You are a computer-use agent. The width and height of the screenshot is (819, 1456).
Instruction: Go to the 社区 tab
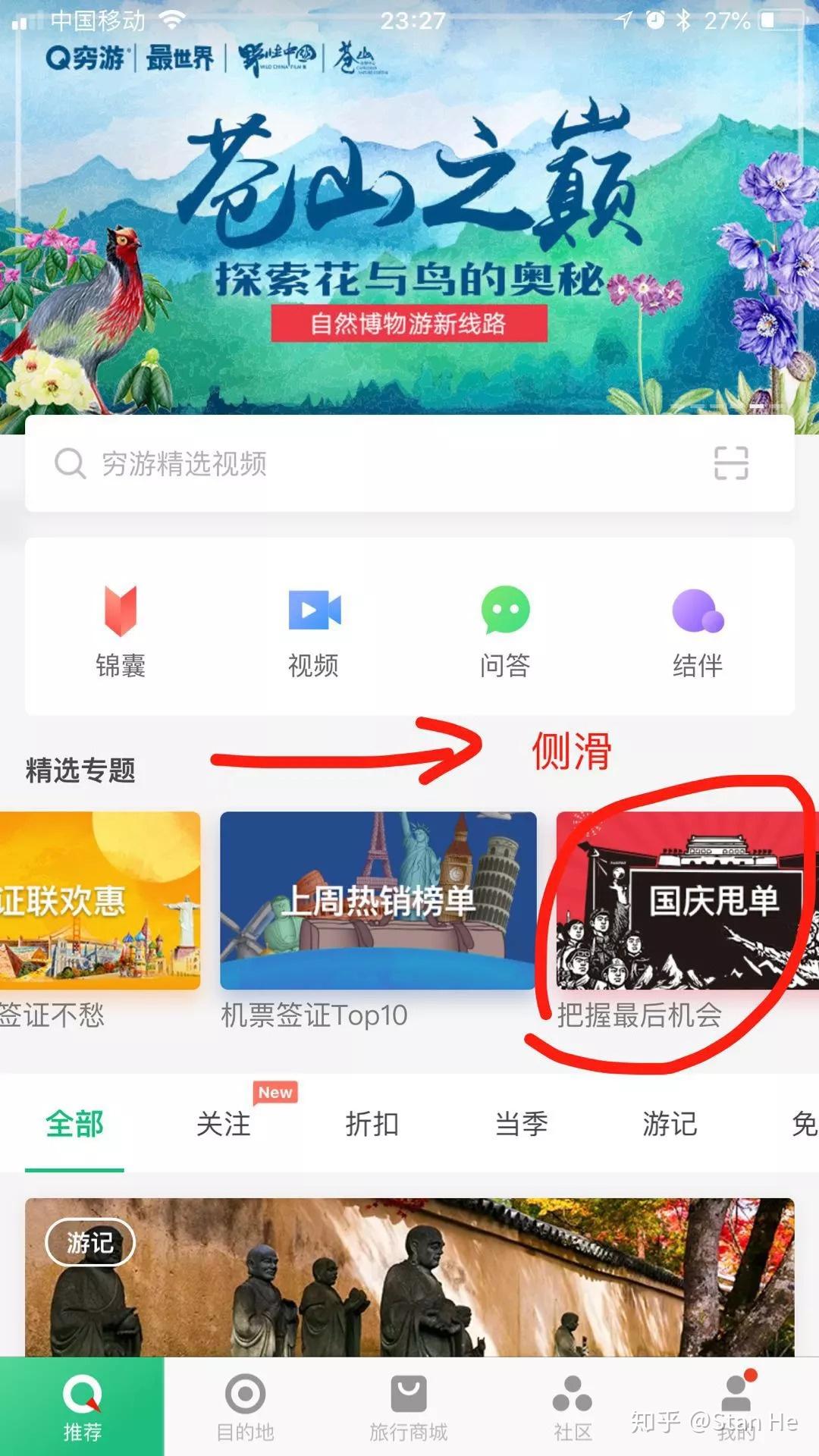pyautogui.click(x=573, y=1407)
